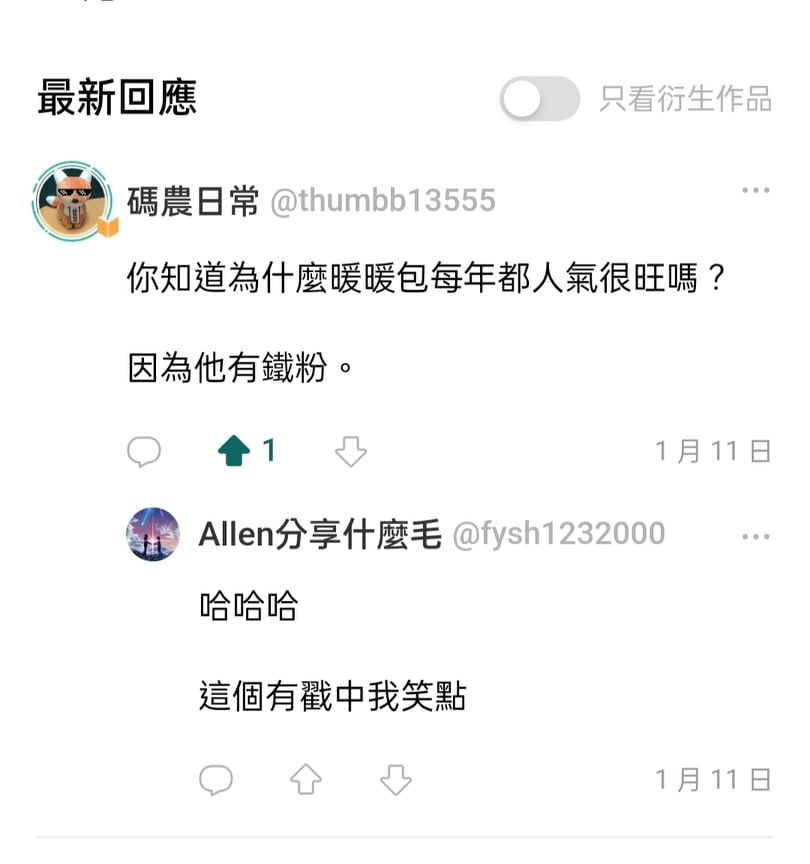
Task: Open username 碼農日常 @thumbb13555
Action: click(311, 201)
